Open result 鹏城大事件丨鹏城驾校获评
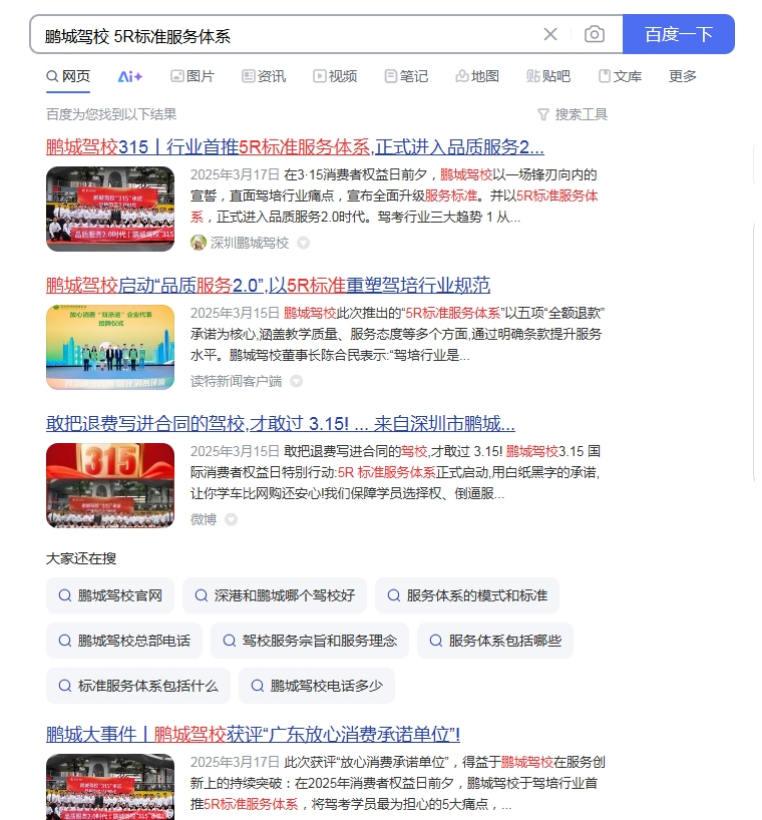This screenshot has width=762, height=820. click(253, 734)
